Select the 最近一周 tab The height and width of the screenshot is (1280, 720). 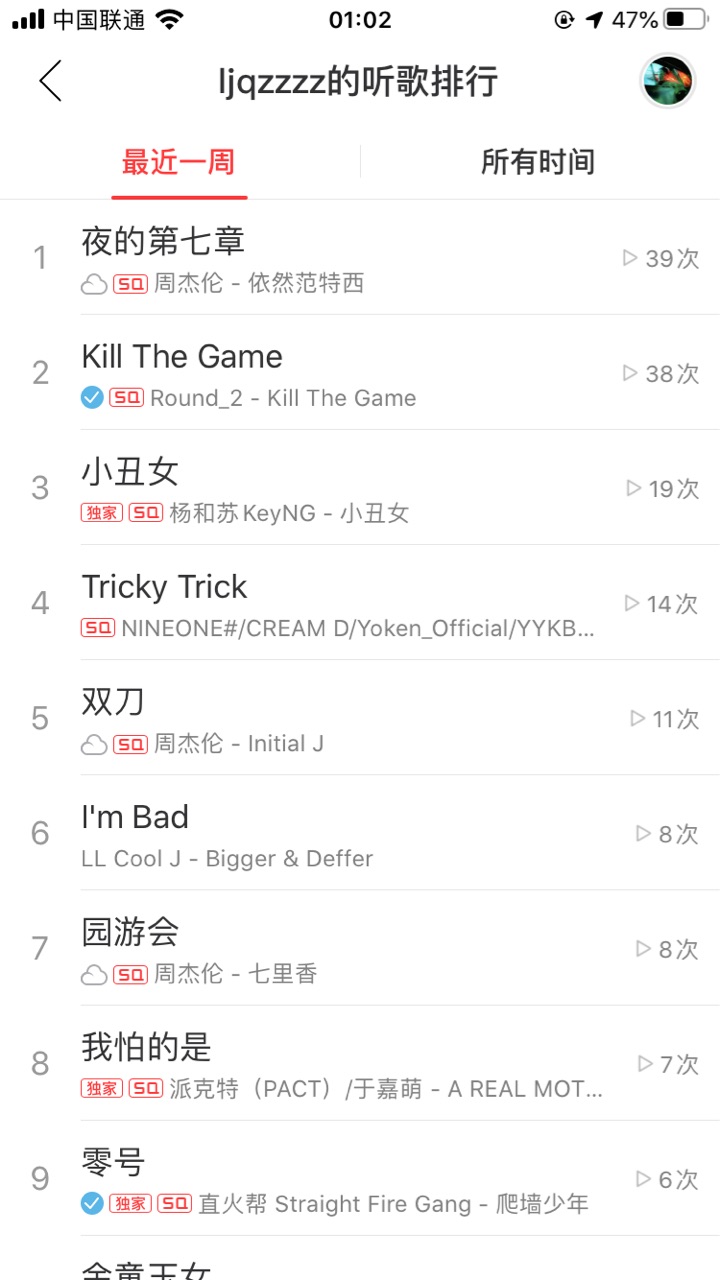(179, 162)
